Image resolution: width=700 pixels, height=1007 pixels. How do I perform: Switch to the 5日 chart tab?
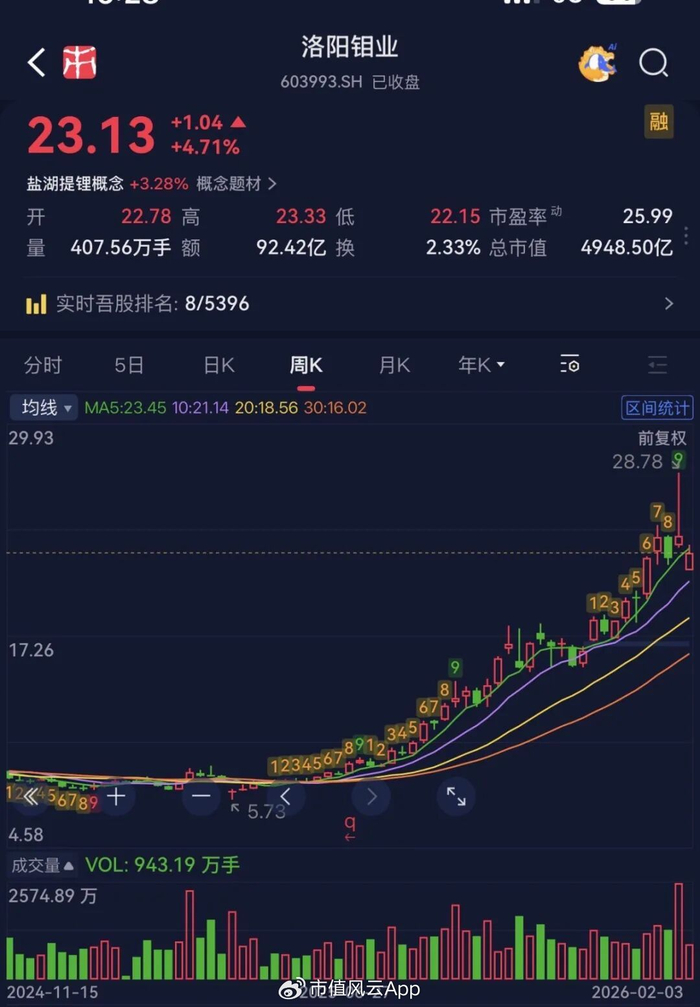(129, 365)
